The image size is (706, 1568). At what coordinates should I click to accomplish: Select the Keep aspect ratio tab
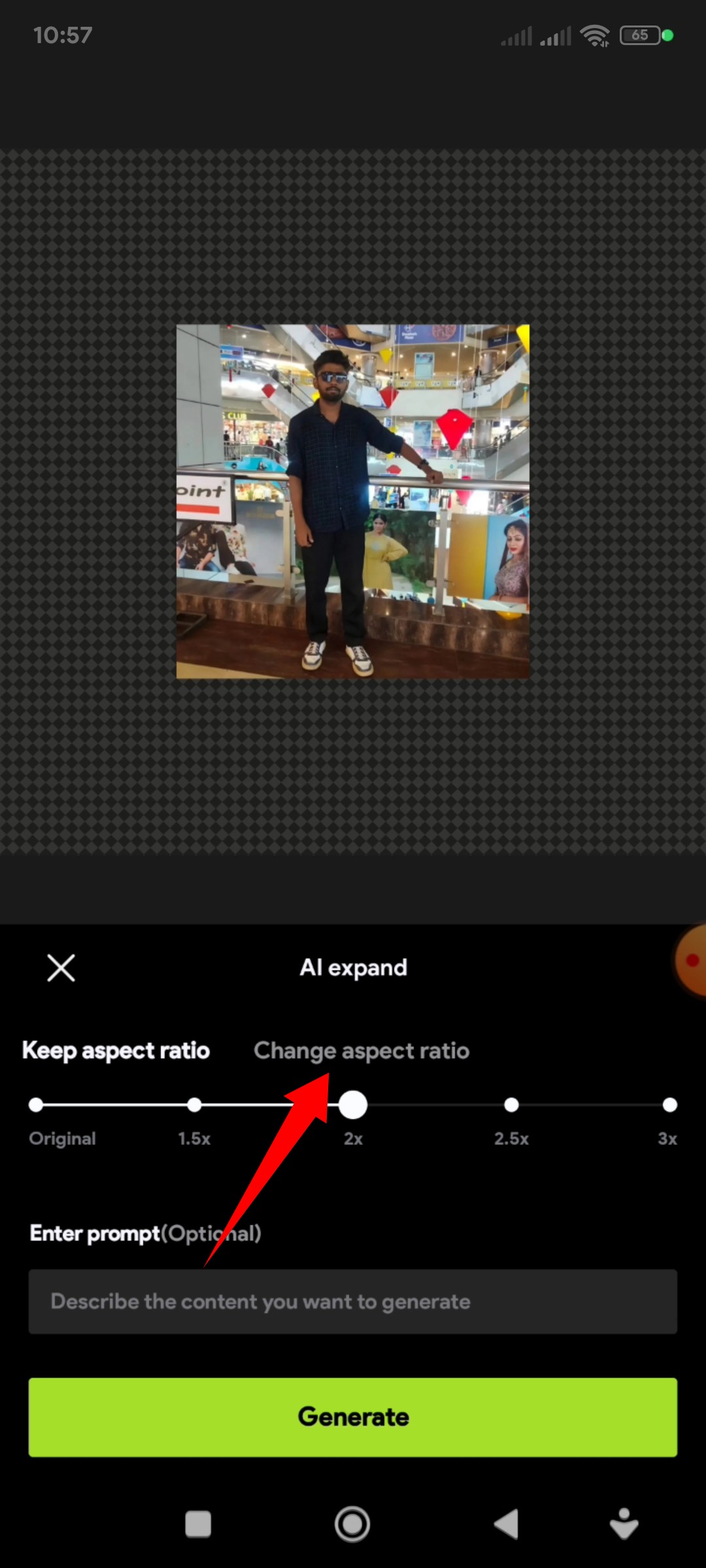point(116,1051)
